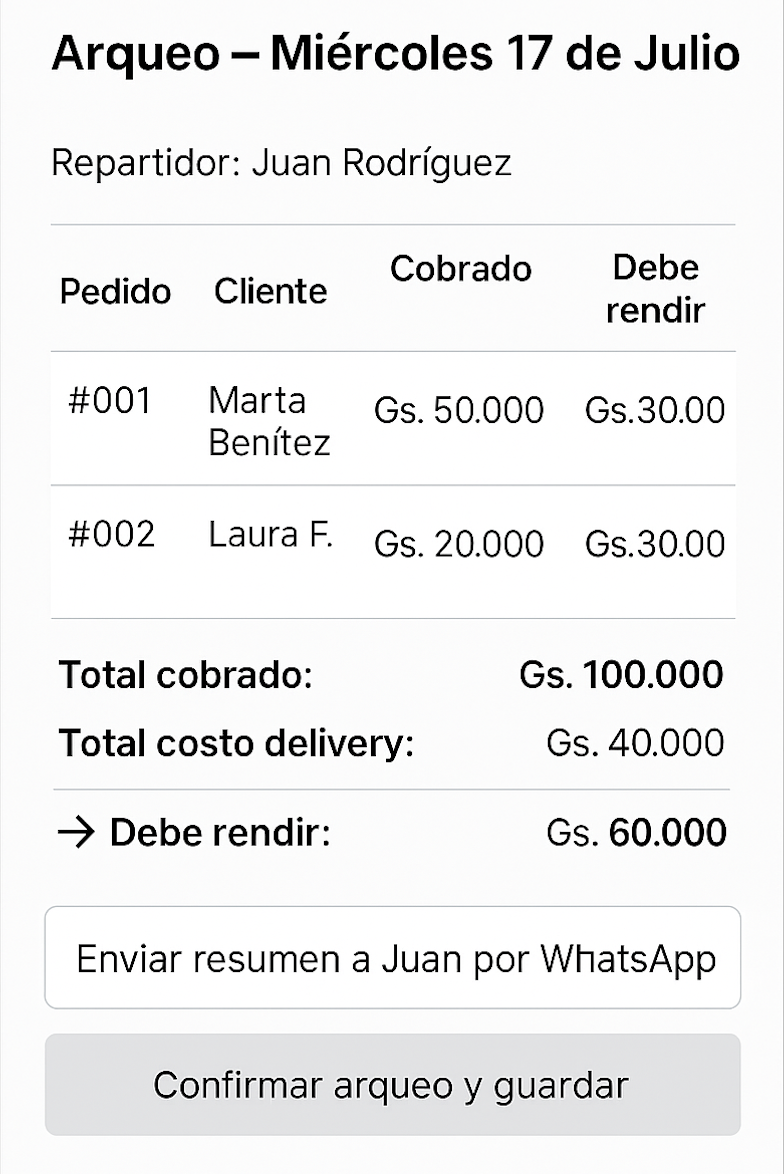The width and height of the screenshot is (784, 1174).
Task: Confirm and save the arqueo
Action: point(392,1085)
